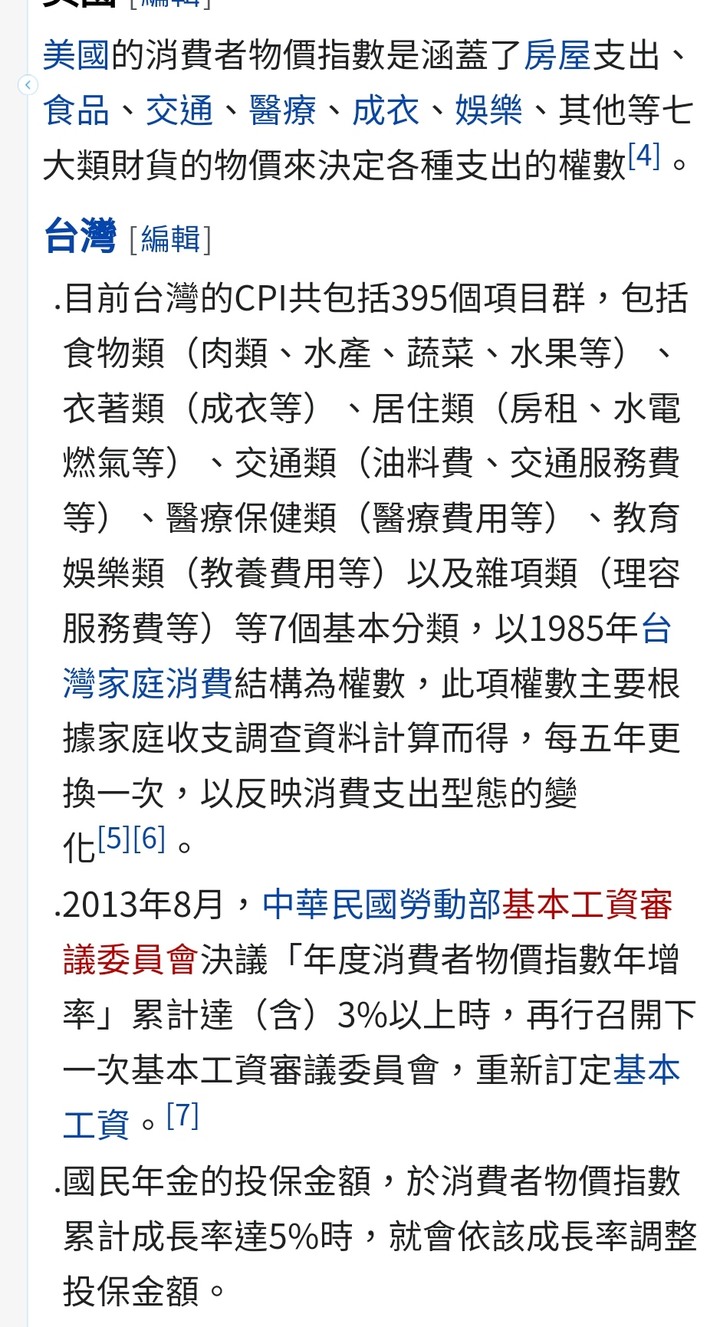The height and width of the screenshot is (1327, 720).
Task: Tap the sidebar arrow on left edge
Action: coord(28,85)
